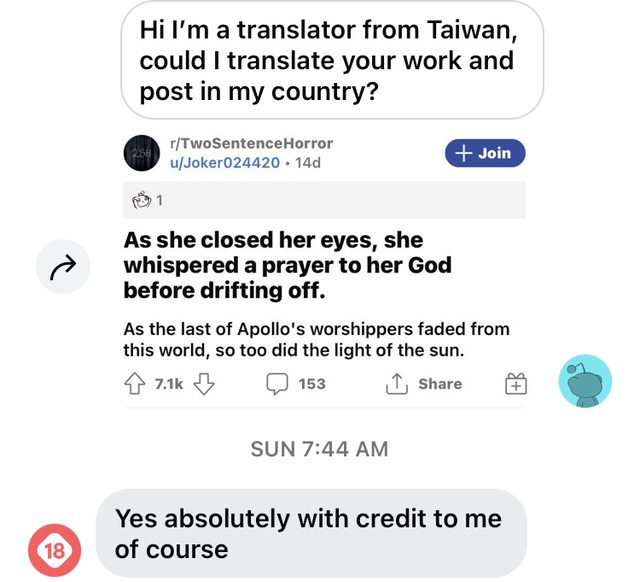Image resolution: width=640 pixels, height=582 pixels.
Task: Forward the shared Reddit post image
Action: pos(64,266)
